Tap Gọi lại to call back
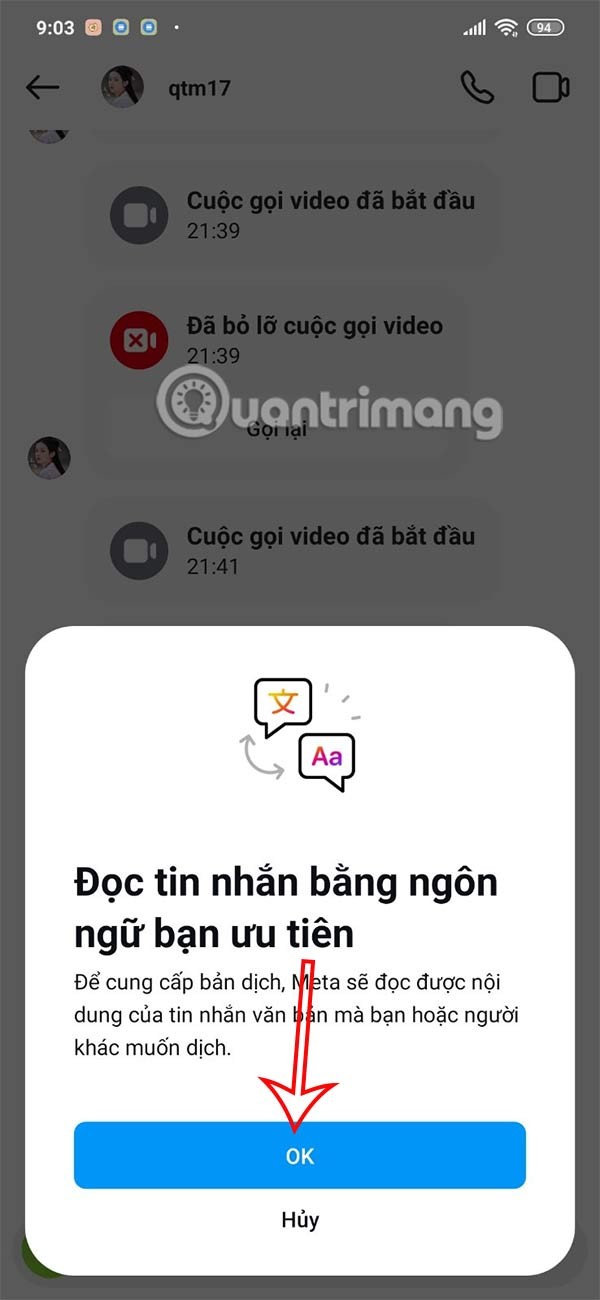Screen dimensions: 600x1300 [x=278, y=430]
